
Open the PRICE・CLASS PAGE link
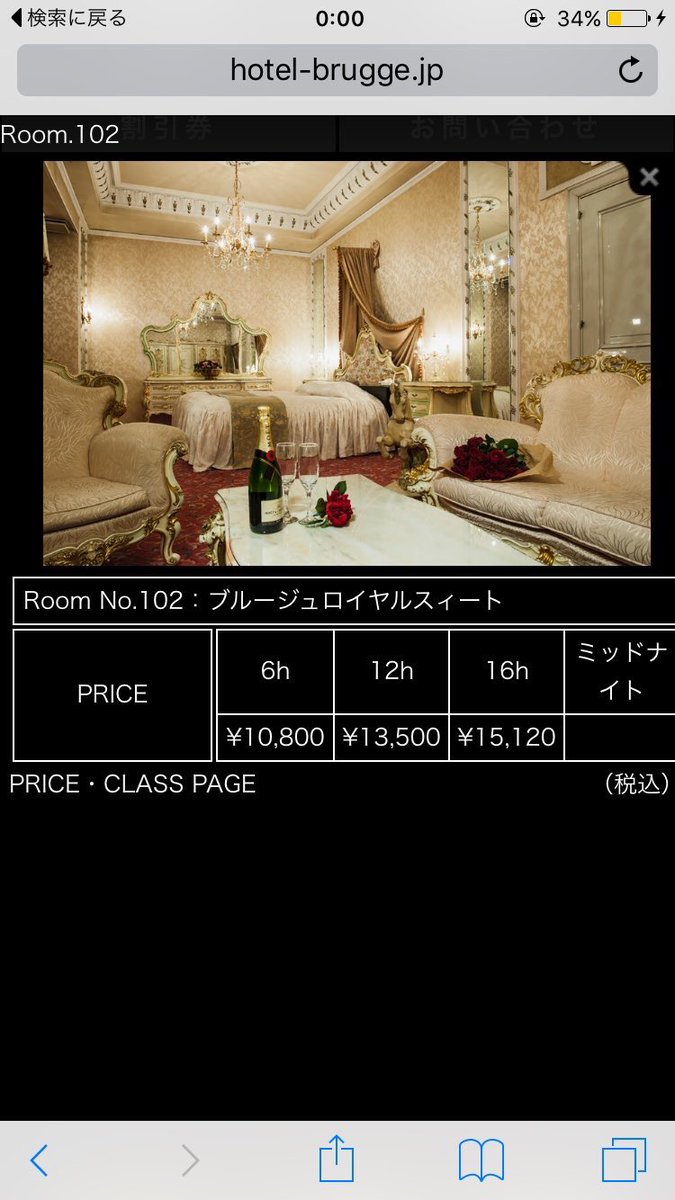(133, 784)
